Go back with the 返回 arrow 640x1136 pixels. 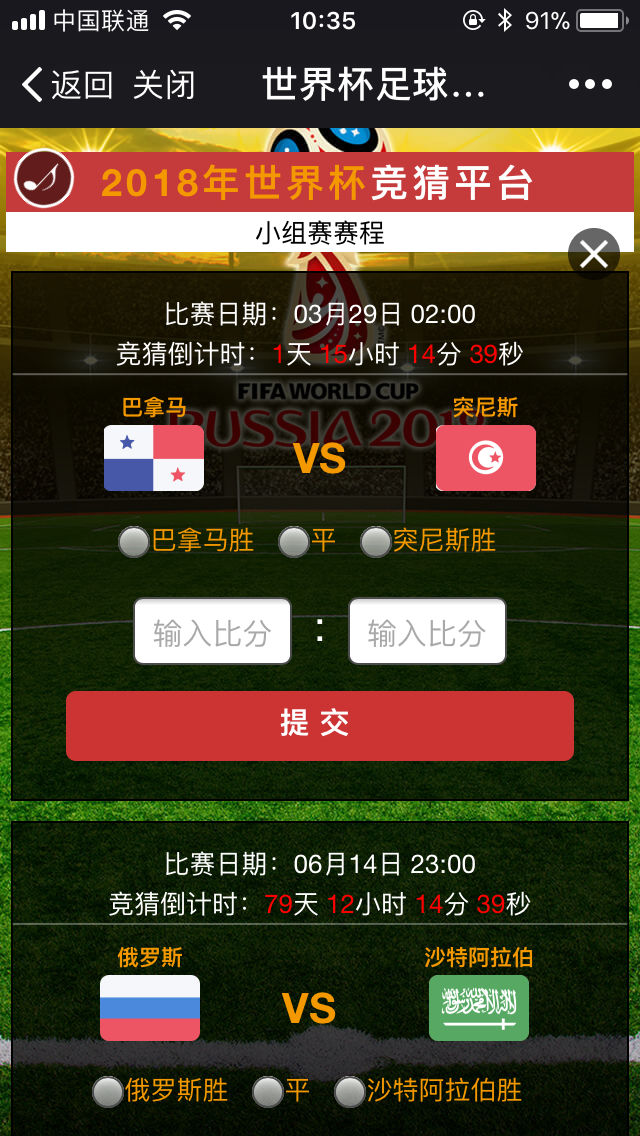pos(66,85)
